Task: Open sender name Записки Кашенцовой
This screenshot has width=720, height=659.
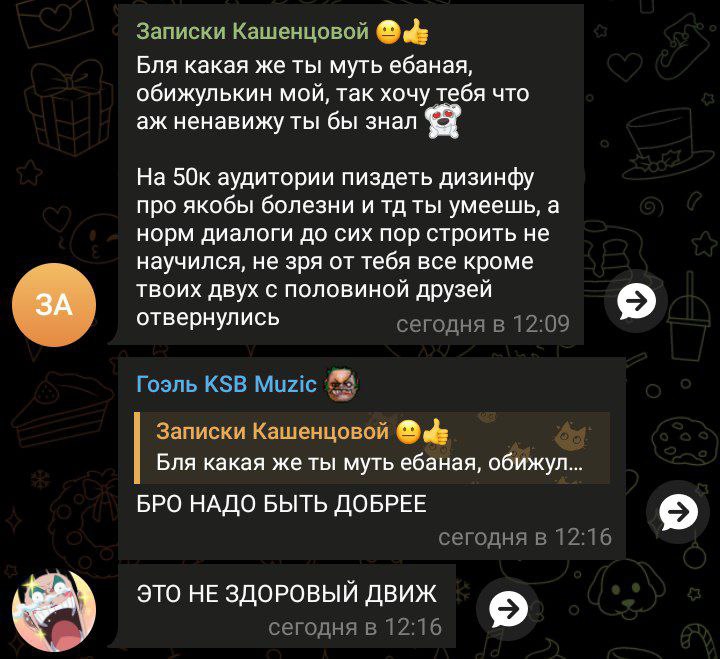Action: tap(254, 32)
